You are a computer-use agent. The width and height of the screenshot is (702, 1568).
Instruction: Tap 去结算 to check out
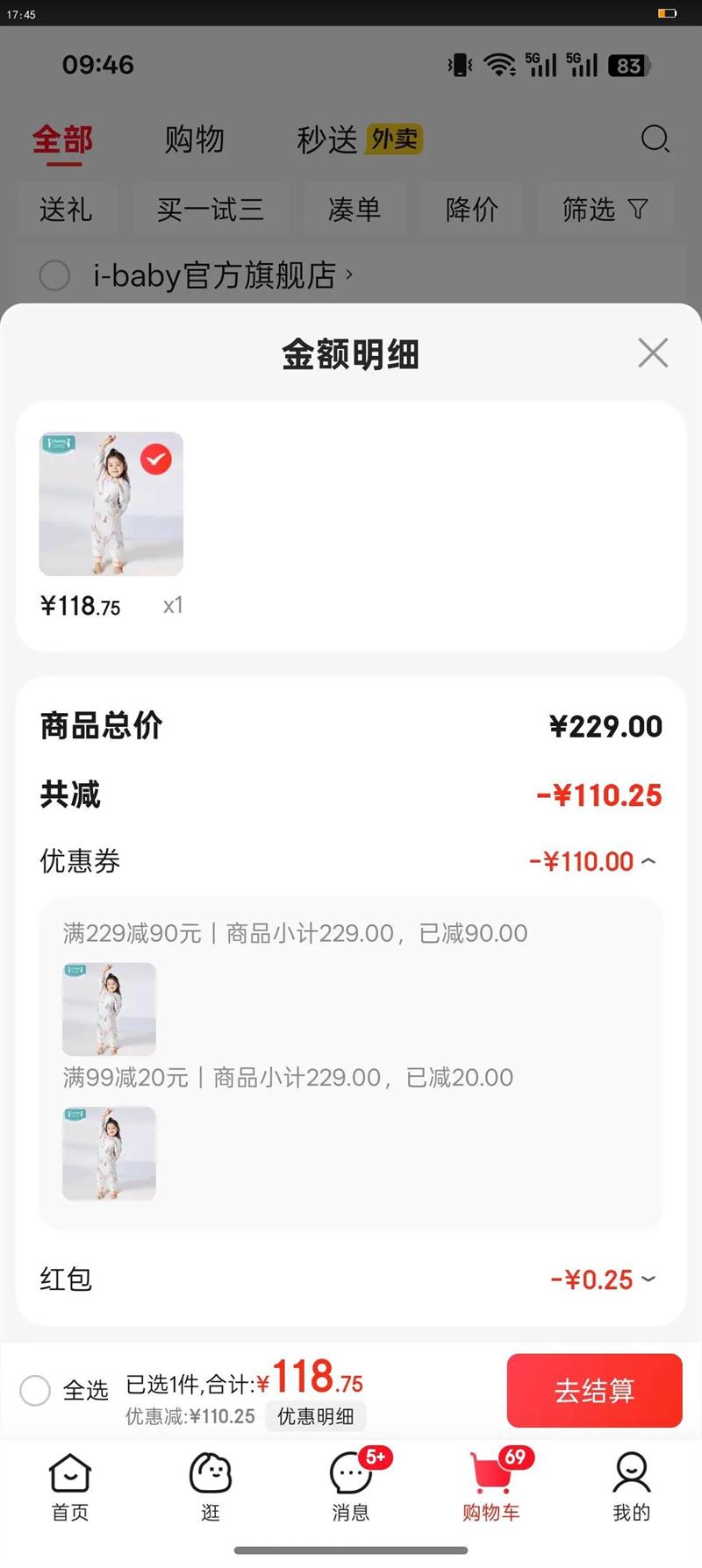pyautogui.click(x=594, y=1390)
